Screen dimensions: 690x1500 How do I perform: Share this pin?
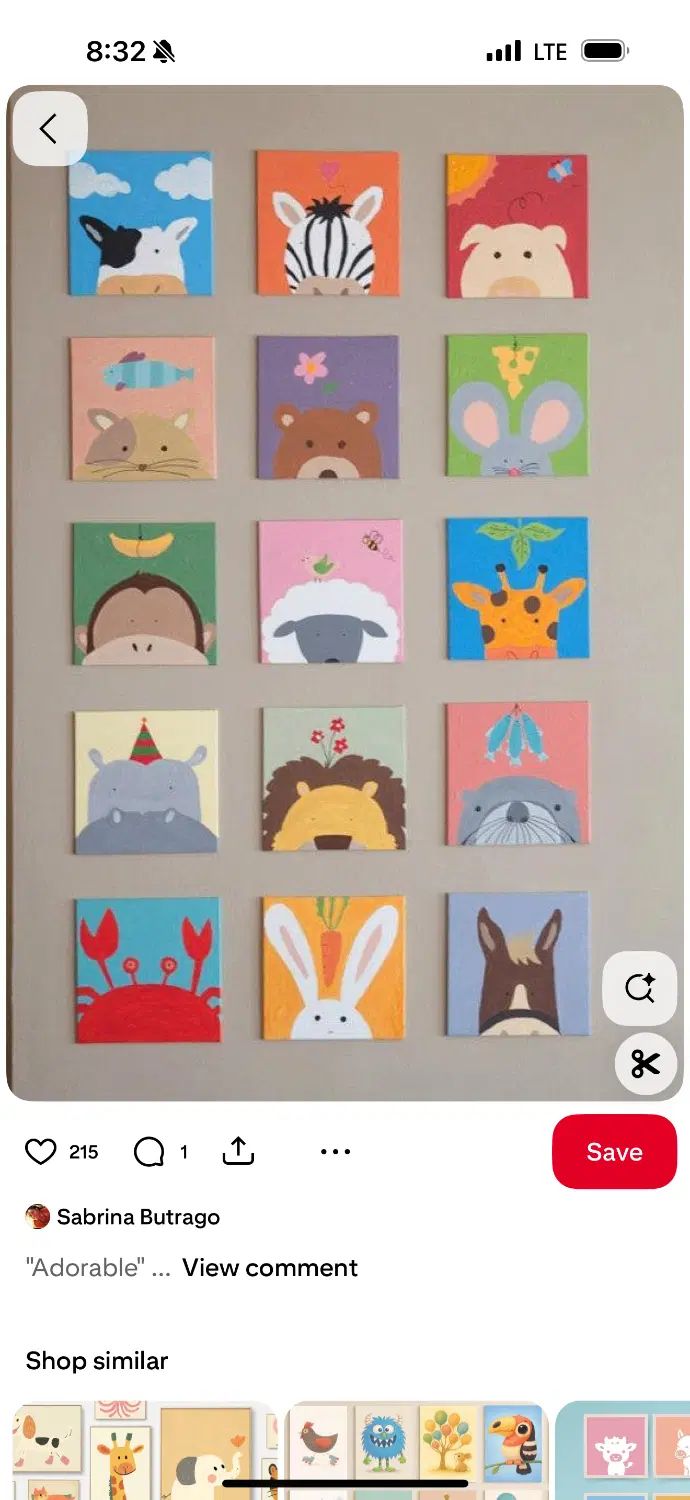point(238,1152)
